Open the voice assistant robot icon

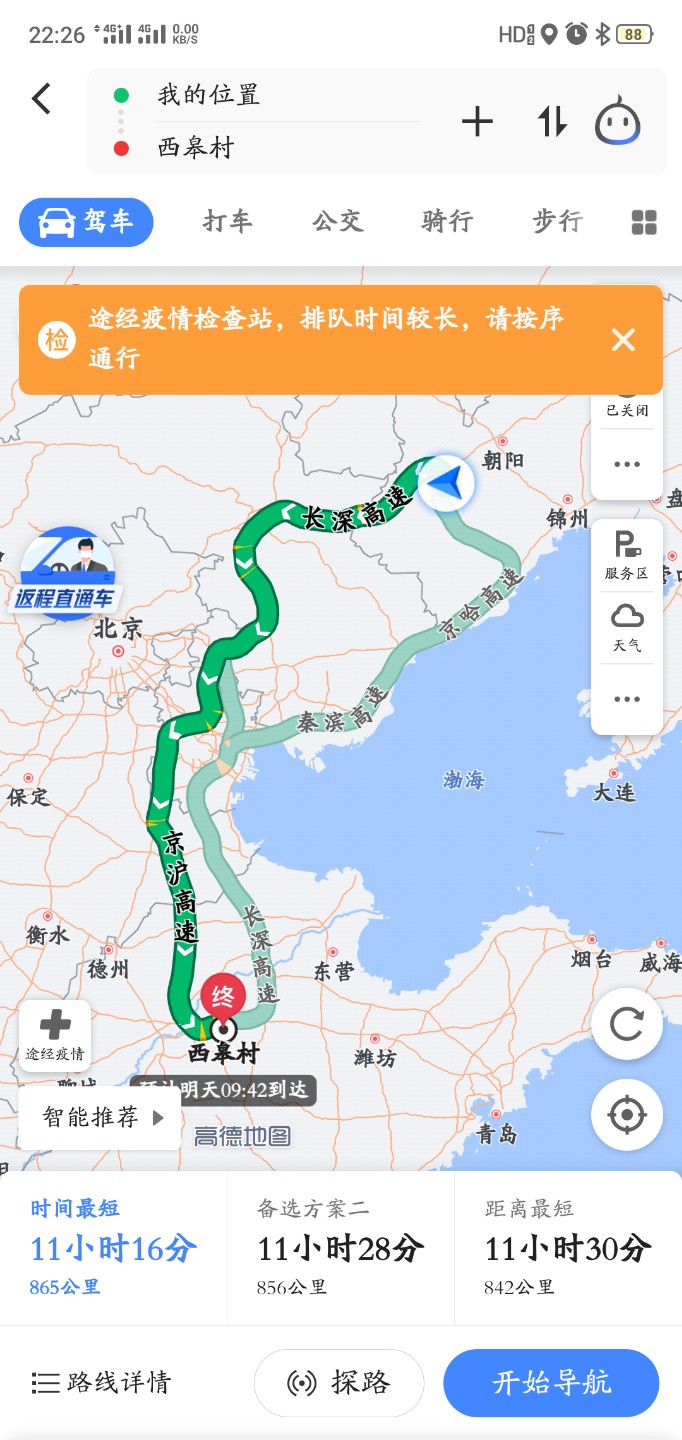click(x=618, y=122)
